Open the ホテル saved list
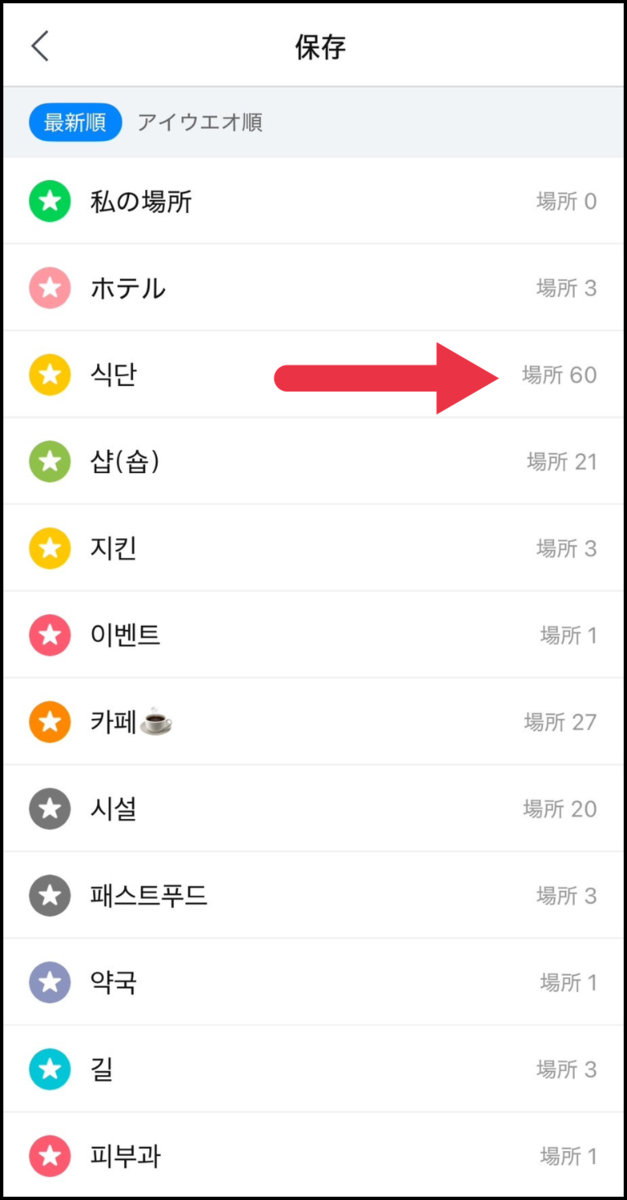The image size is (627, 1200). (x=313, y=288)
